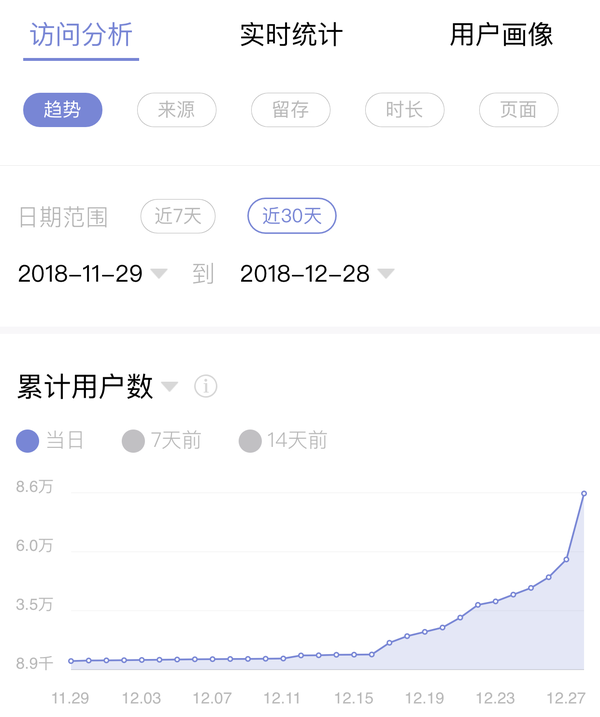Select the 访问分析 tab
This screenshot has width=600, height=717.
coord(81,36)
